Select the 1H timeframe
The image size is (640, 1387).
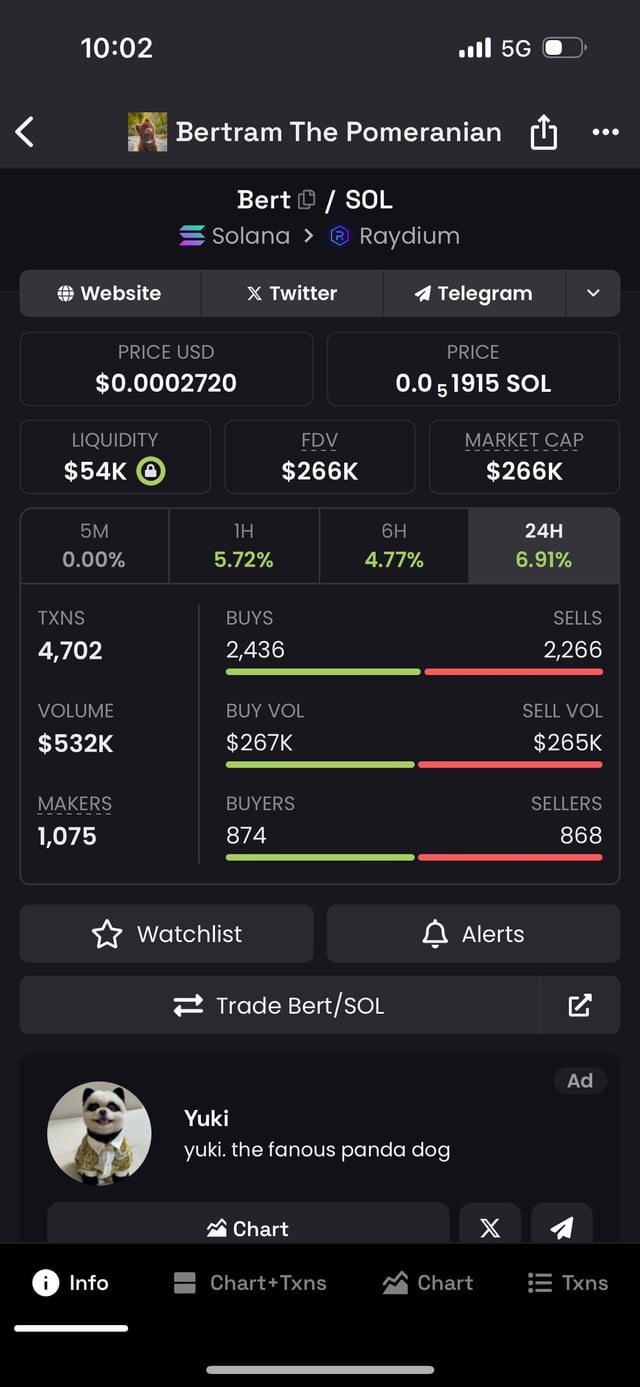point(244,545)
